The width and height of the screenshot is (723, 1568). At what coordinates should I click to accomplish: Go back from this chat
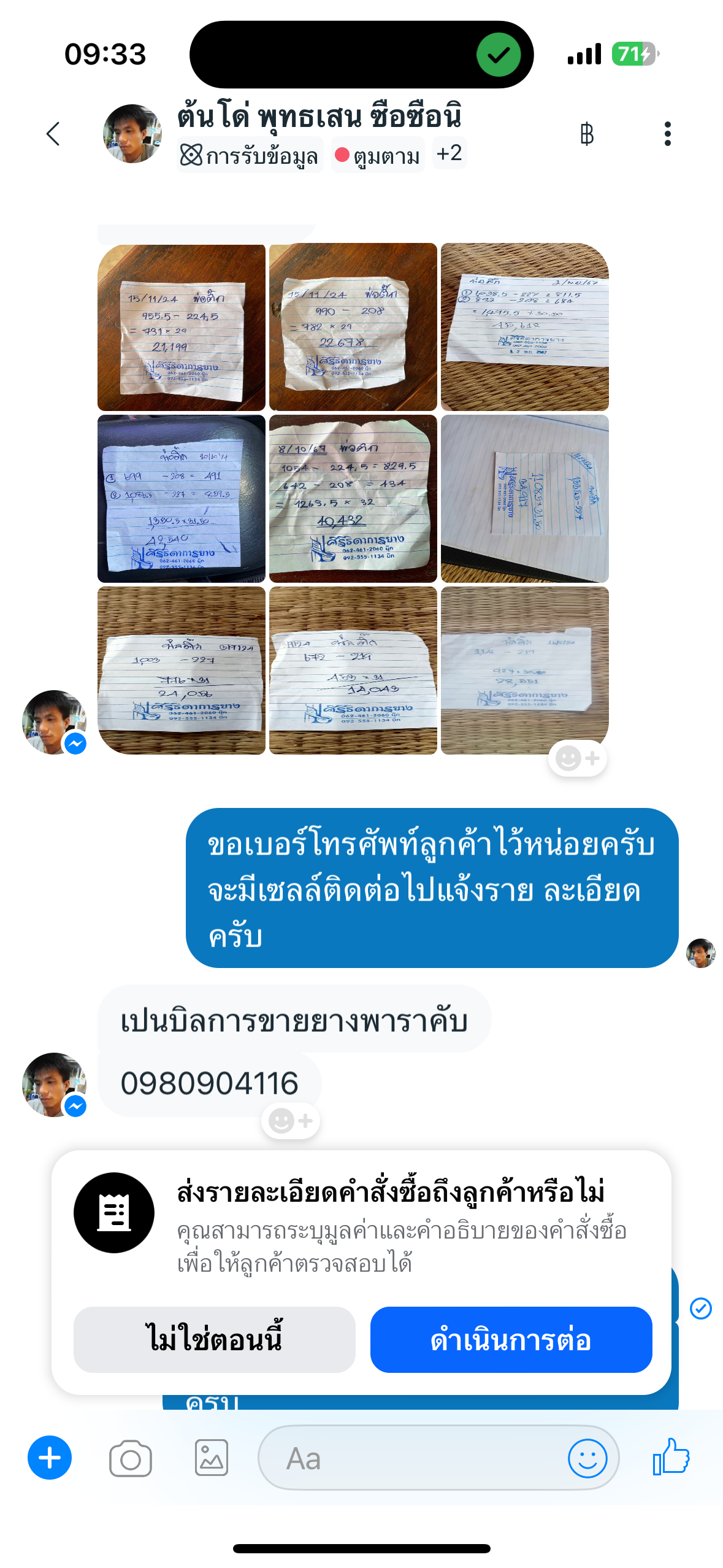point(53,134)
